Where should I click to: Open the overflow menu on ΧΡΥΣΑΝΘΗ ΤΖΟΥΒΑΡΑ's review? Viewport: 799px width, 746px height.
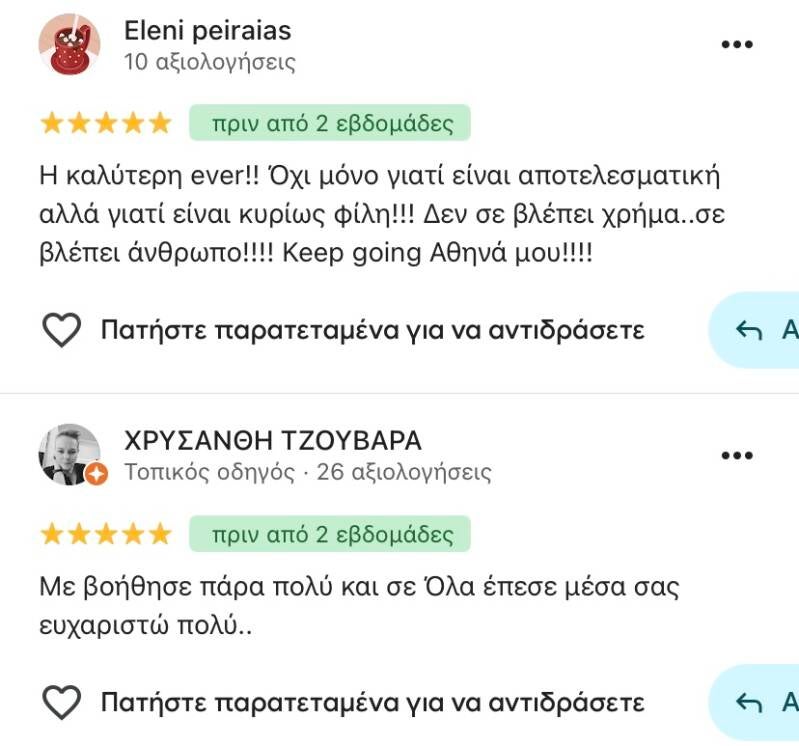[737, 456]
